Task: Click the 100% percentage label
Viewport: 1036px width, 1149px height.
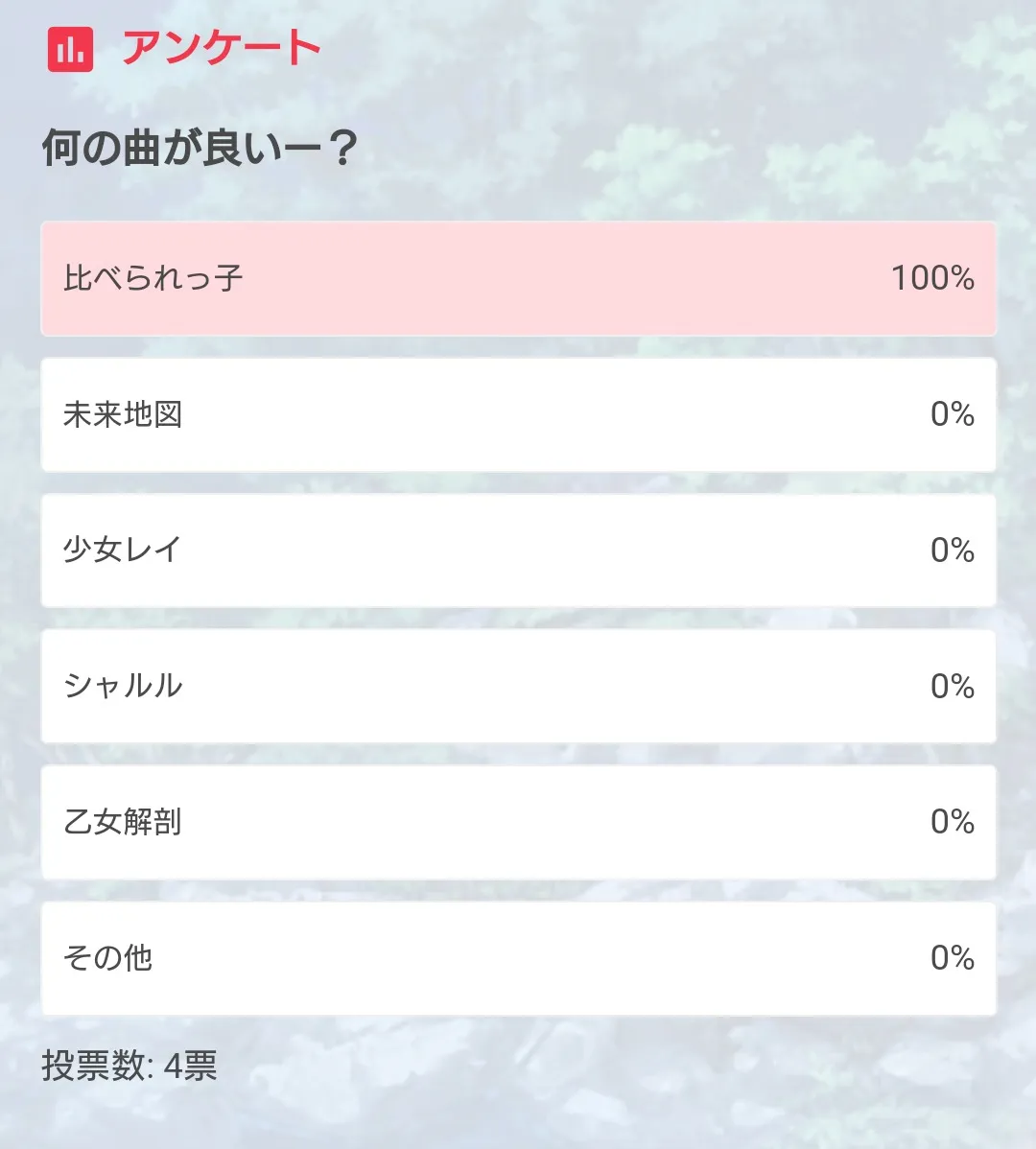Action: pos(931,277)
